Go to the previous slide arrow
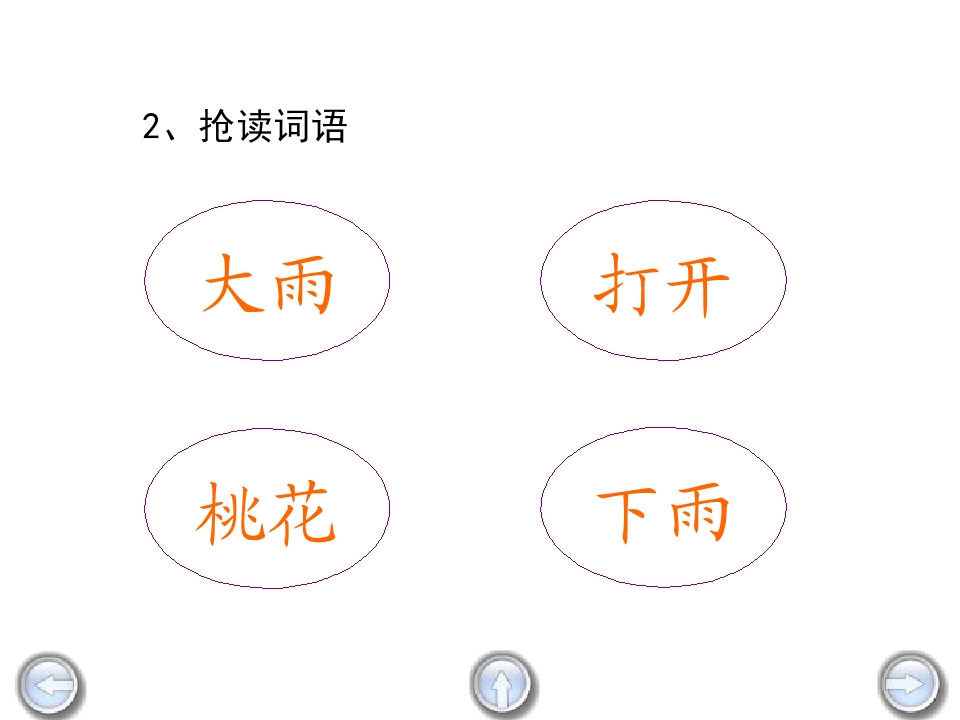Image resolution: width=960 pixels, height=720 pixels. click(x=51, y=685)
